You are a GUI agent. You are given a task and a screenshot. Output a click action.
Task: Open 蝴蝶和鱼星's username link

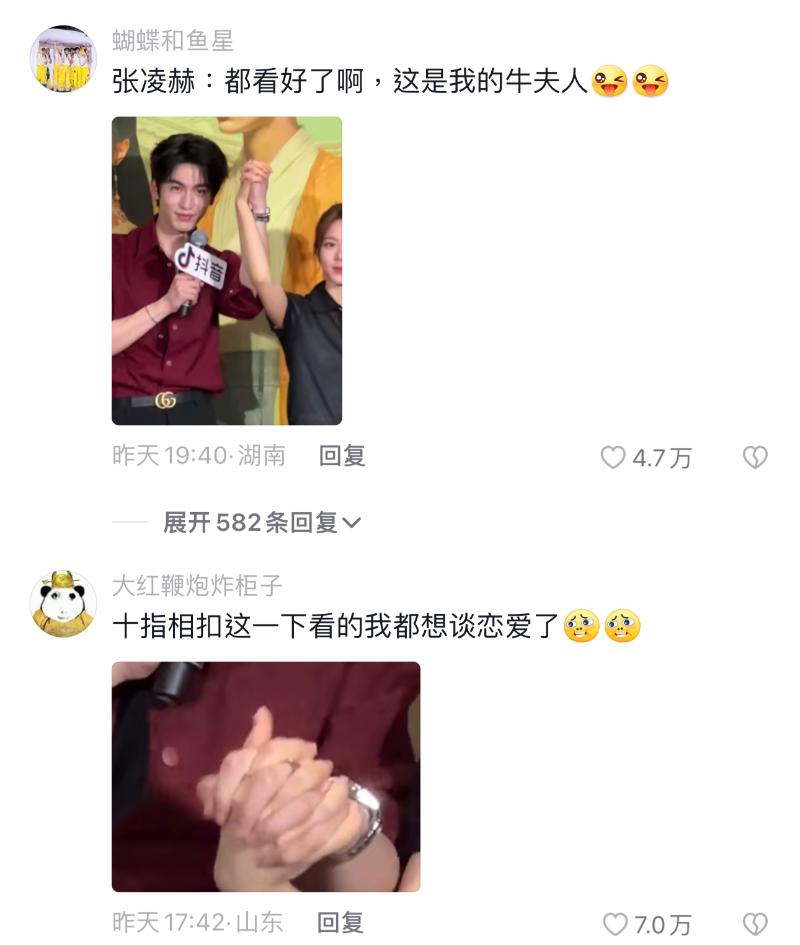(173, 41)
